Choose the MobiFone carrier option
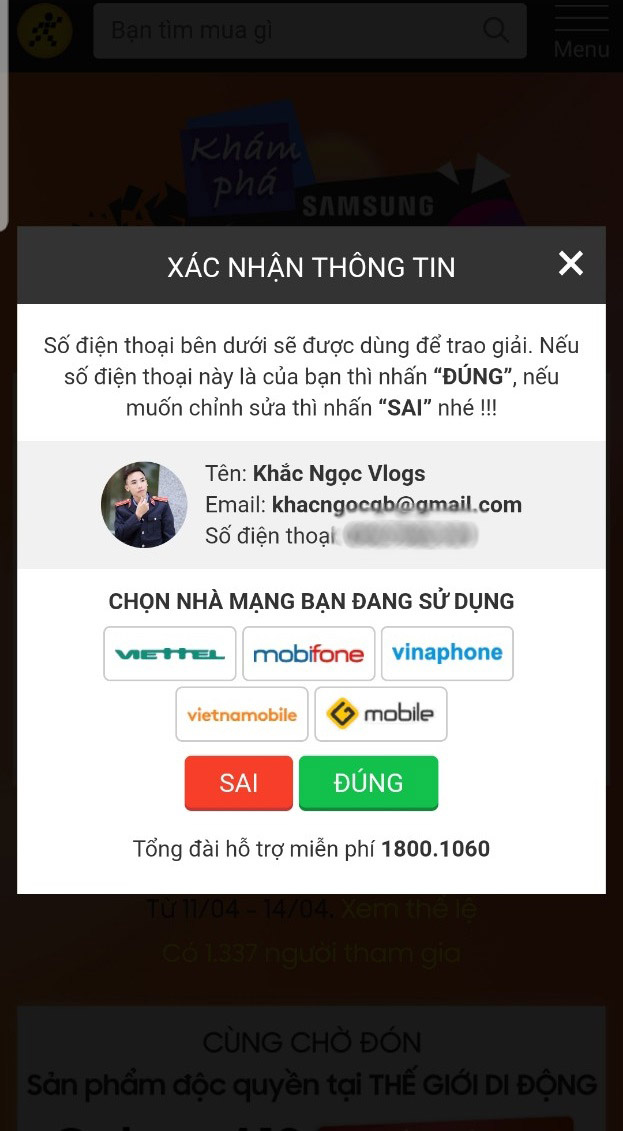Viewport: 623px width, 1131px height. pos(308,654)
